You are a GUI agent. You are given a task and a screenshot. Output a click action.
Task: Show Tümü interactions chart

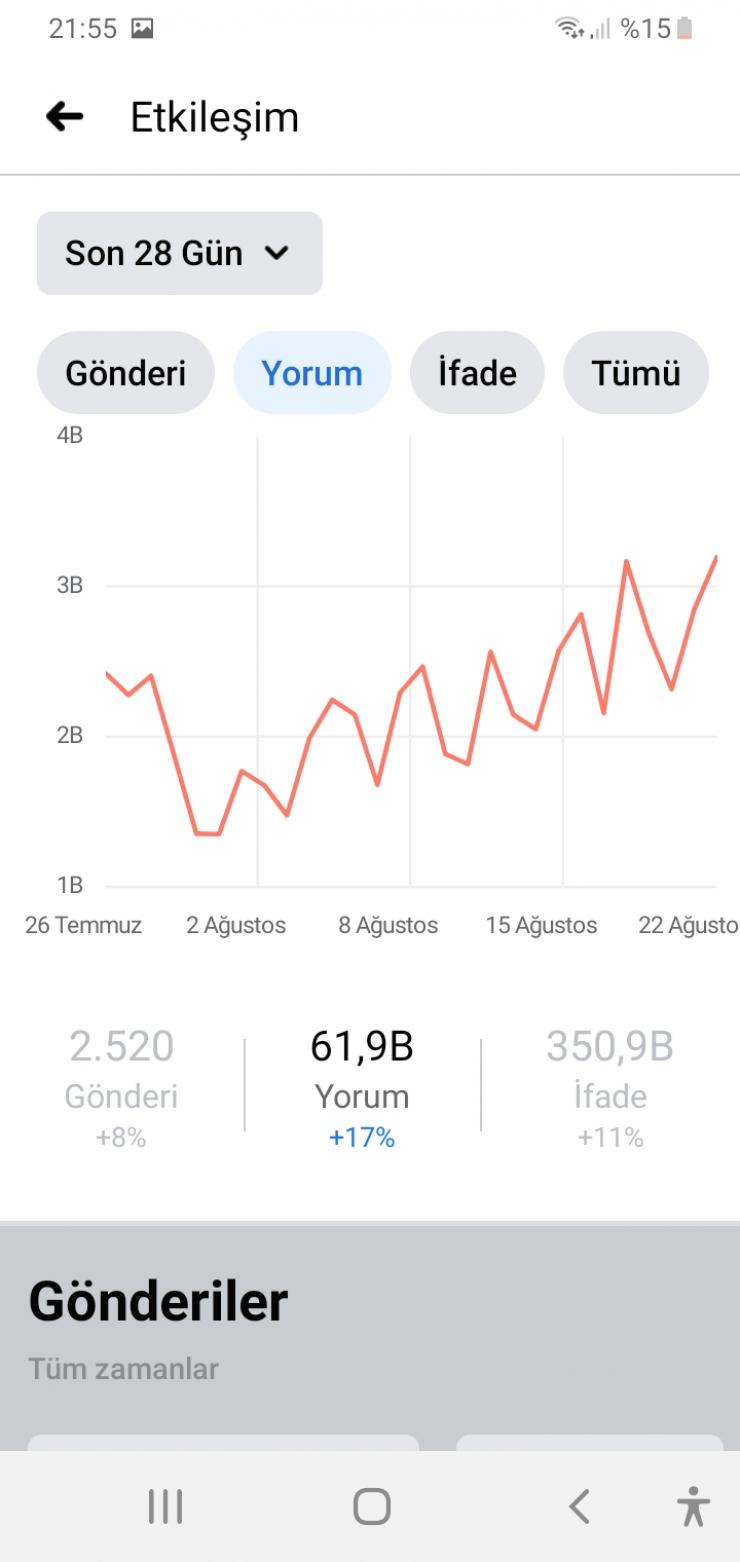(x=635, y=373)
